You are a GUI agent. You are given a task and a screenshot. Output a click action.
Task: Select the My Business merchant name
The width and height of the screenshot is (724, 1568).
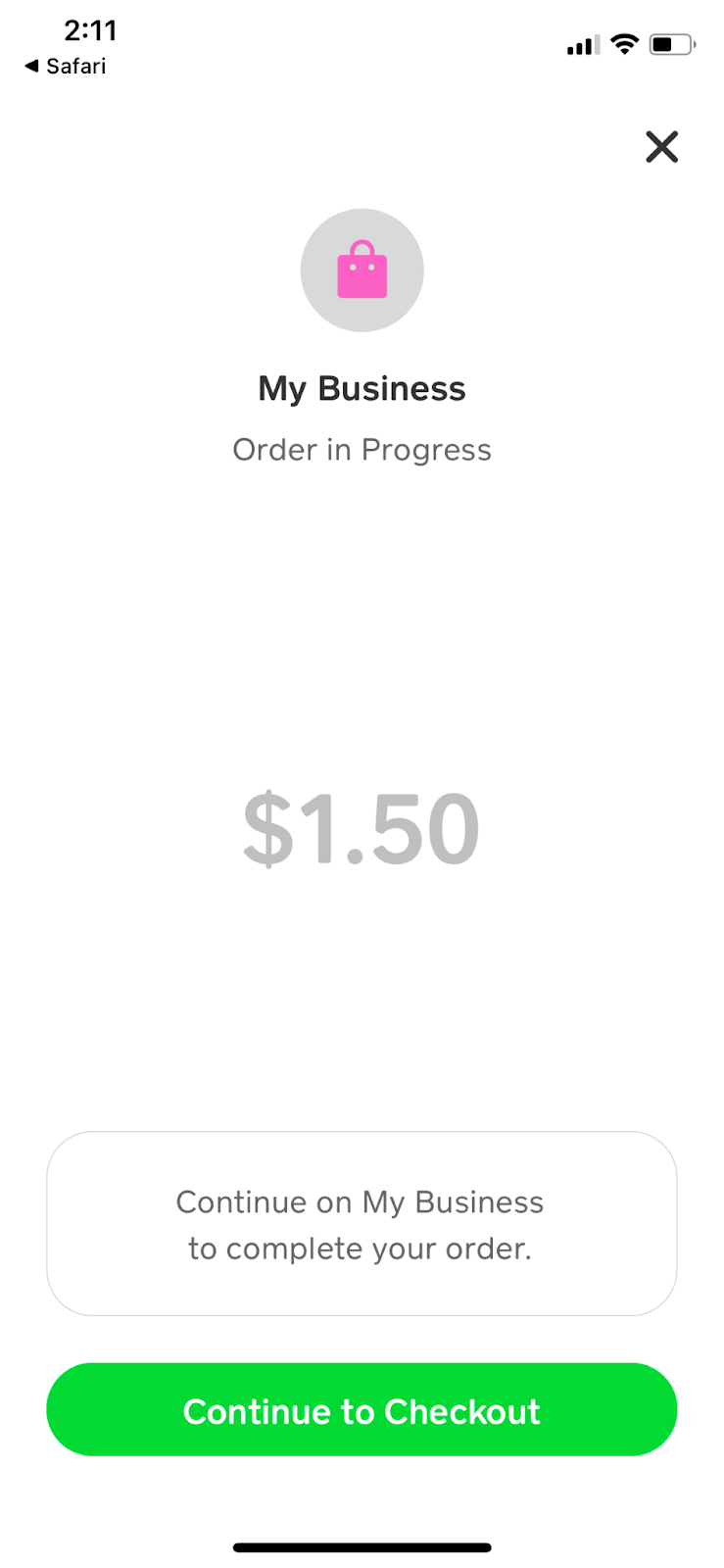[361, 388]
